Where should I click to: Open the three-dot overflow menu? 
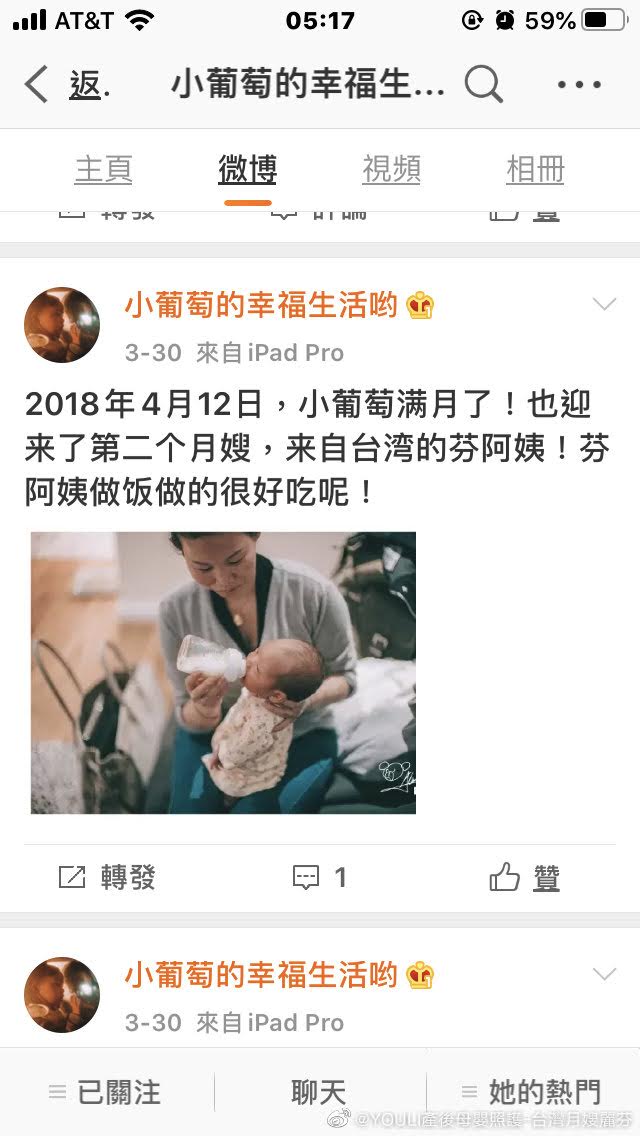click(x=579, y=86)
